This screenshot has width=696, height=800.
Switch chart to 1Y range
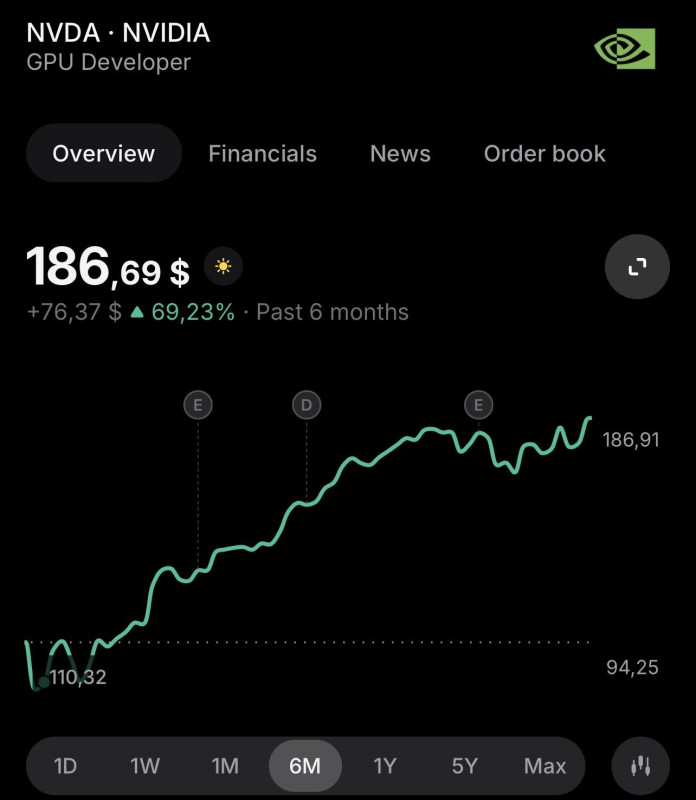click(x=385, y=766)
